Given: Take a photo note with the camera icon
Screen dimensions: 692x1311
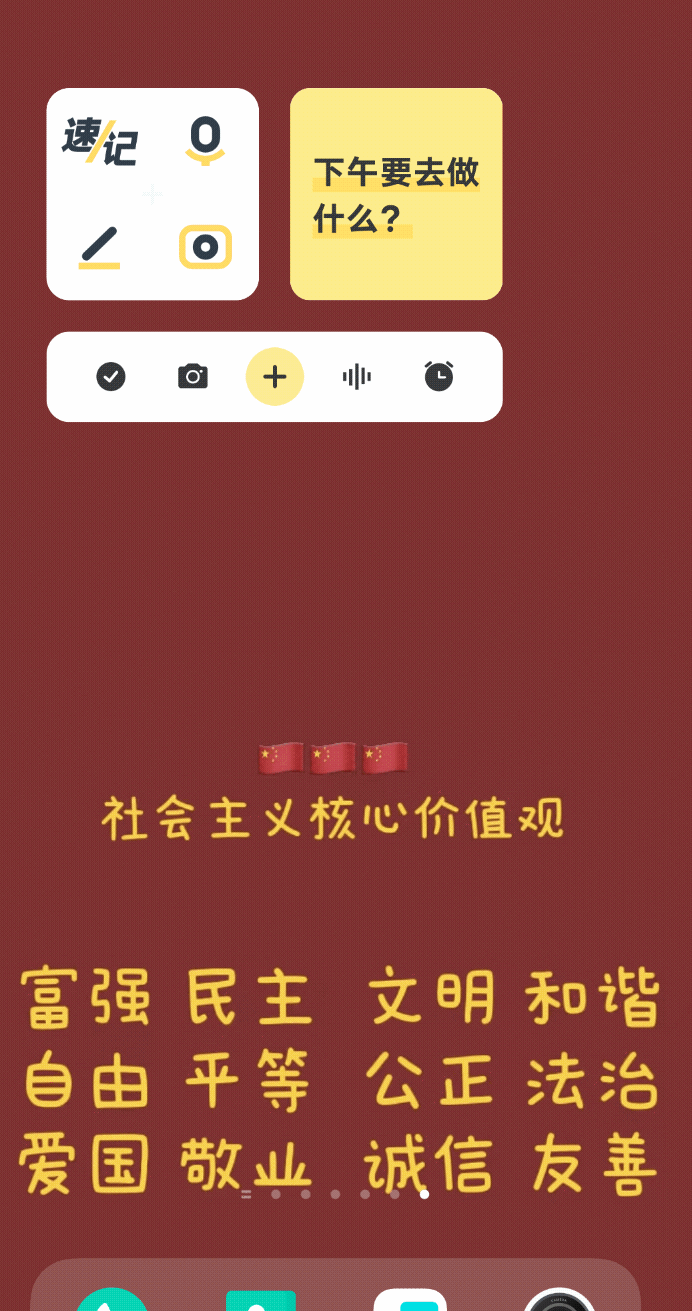Looking at the screenshot, I should pos(193,377).
